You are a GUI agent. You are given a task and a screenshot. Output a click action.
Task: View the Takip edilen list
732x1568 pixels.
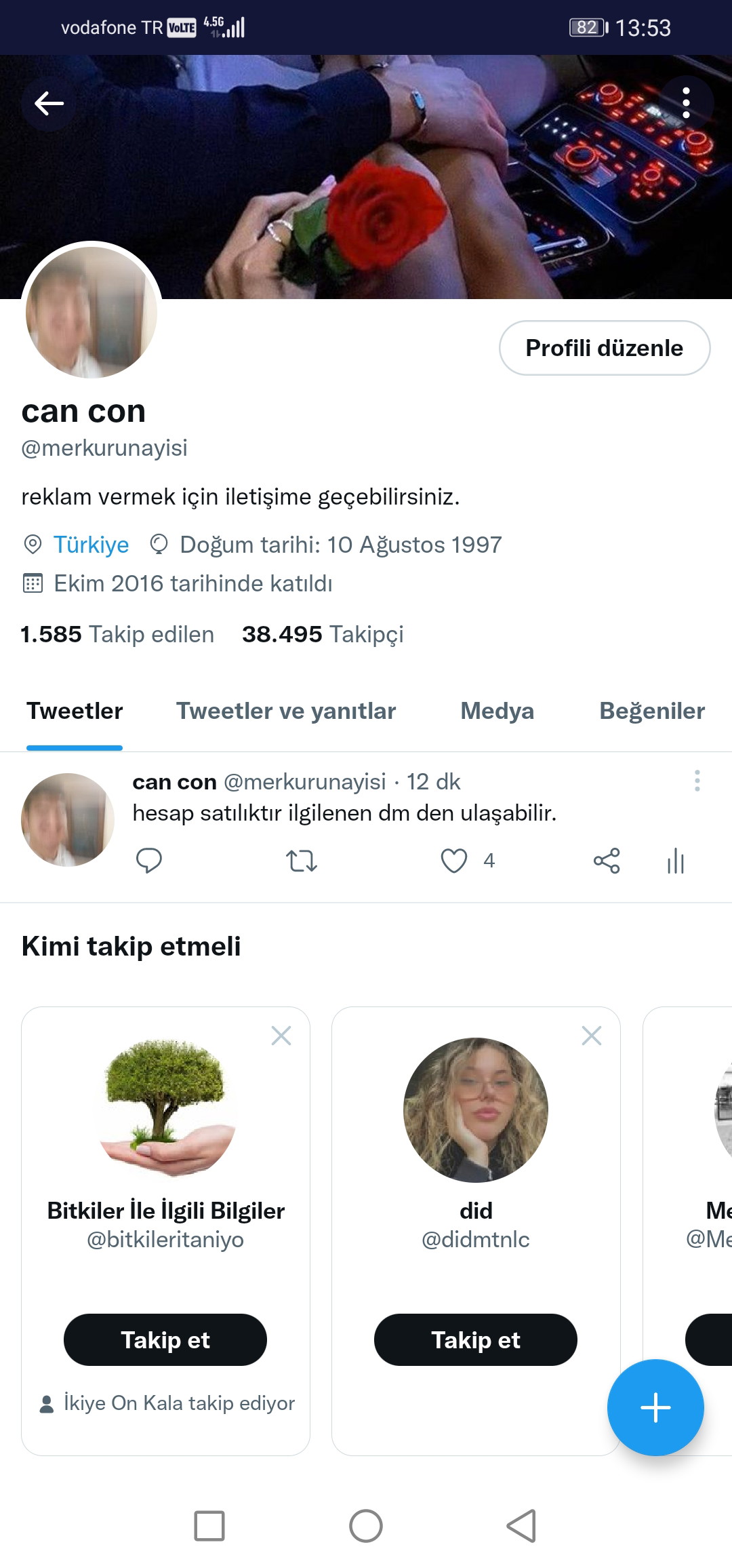pos(117,634)
